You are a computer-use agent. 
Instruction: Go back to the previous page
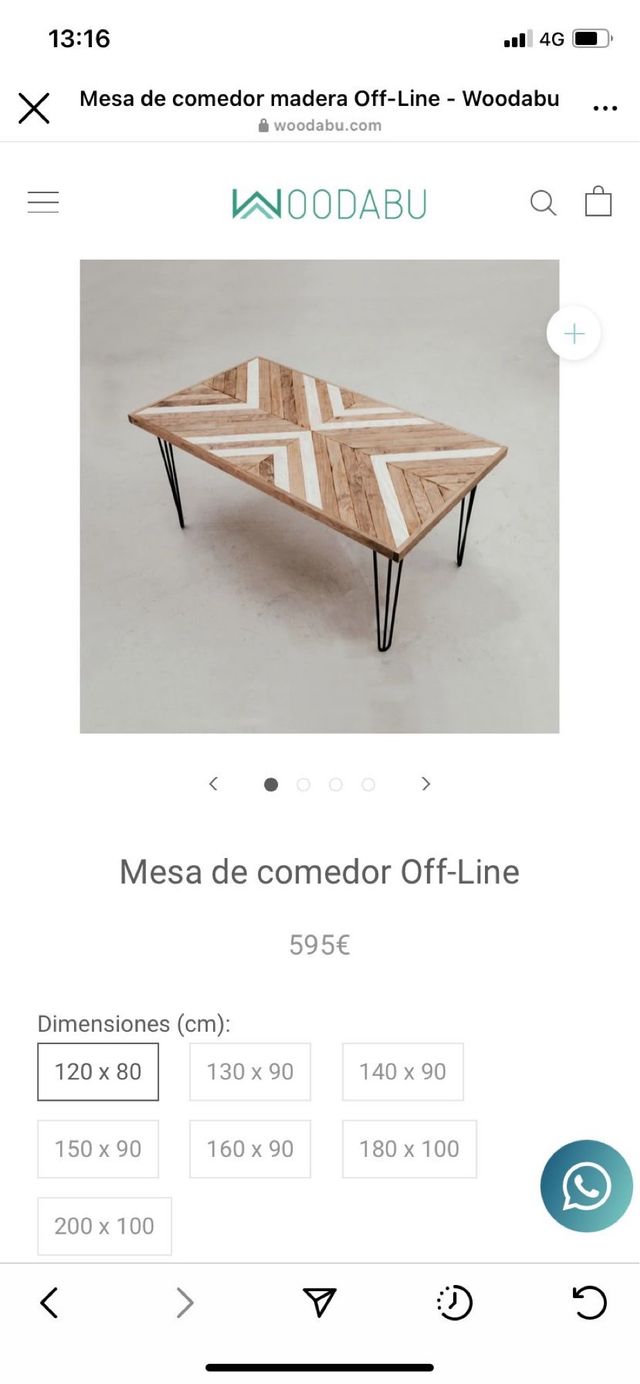(49, 1302)
